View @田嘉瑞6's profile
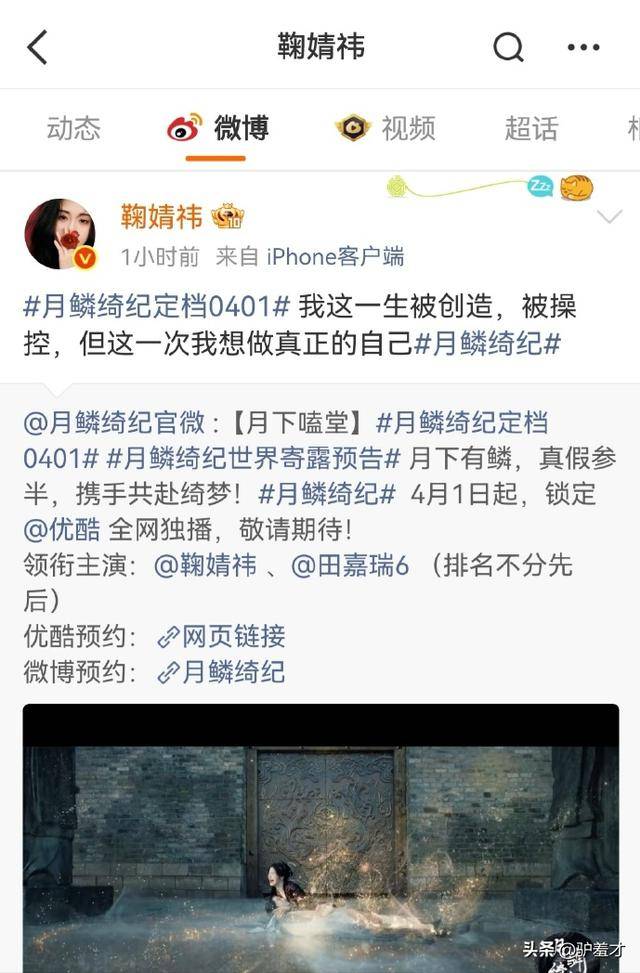The image size is (640, 973). tap(351, 566)
